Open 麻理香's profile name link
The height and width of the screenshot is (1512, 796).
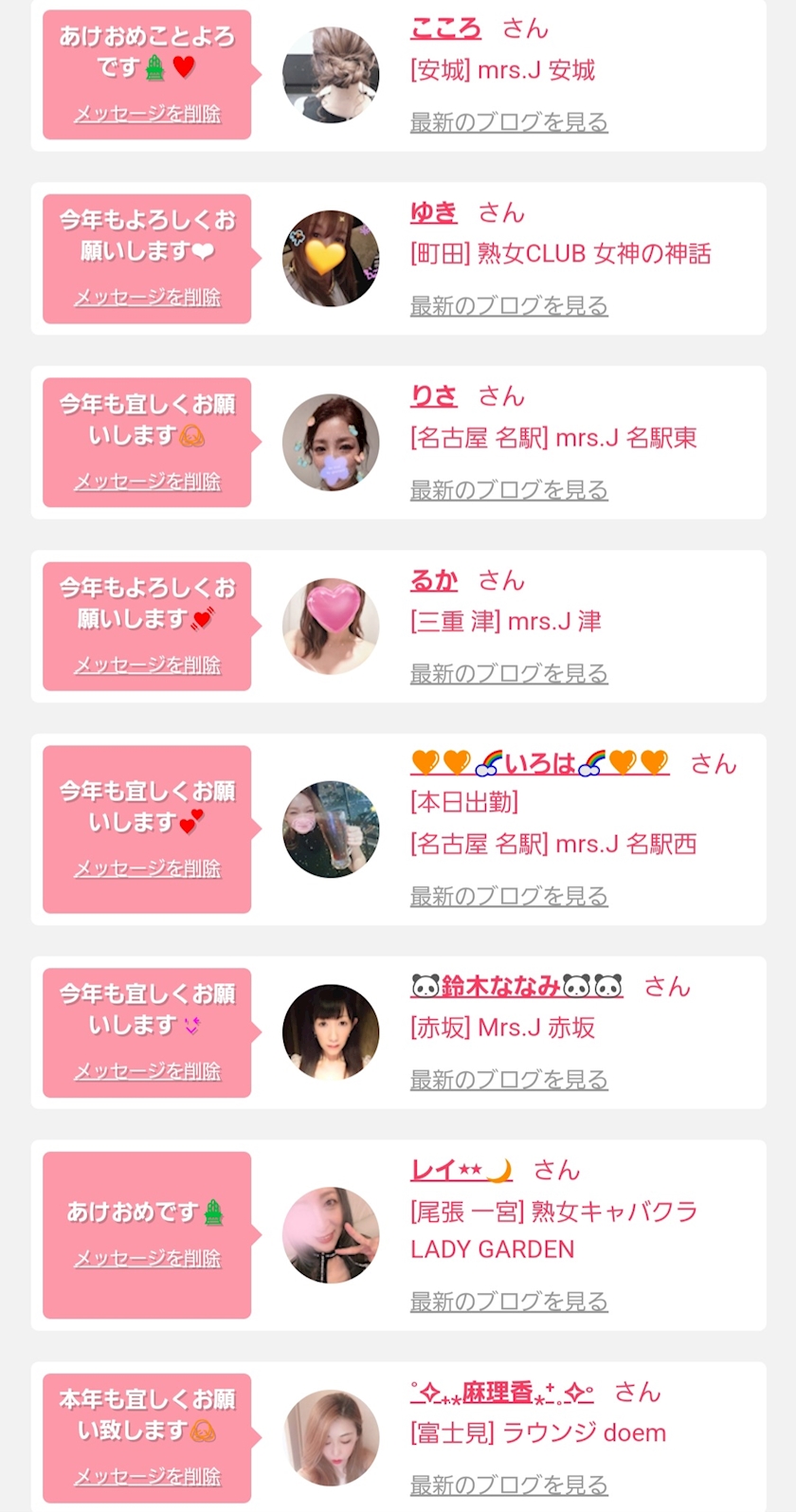(502, 1392)
